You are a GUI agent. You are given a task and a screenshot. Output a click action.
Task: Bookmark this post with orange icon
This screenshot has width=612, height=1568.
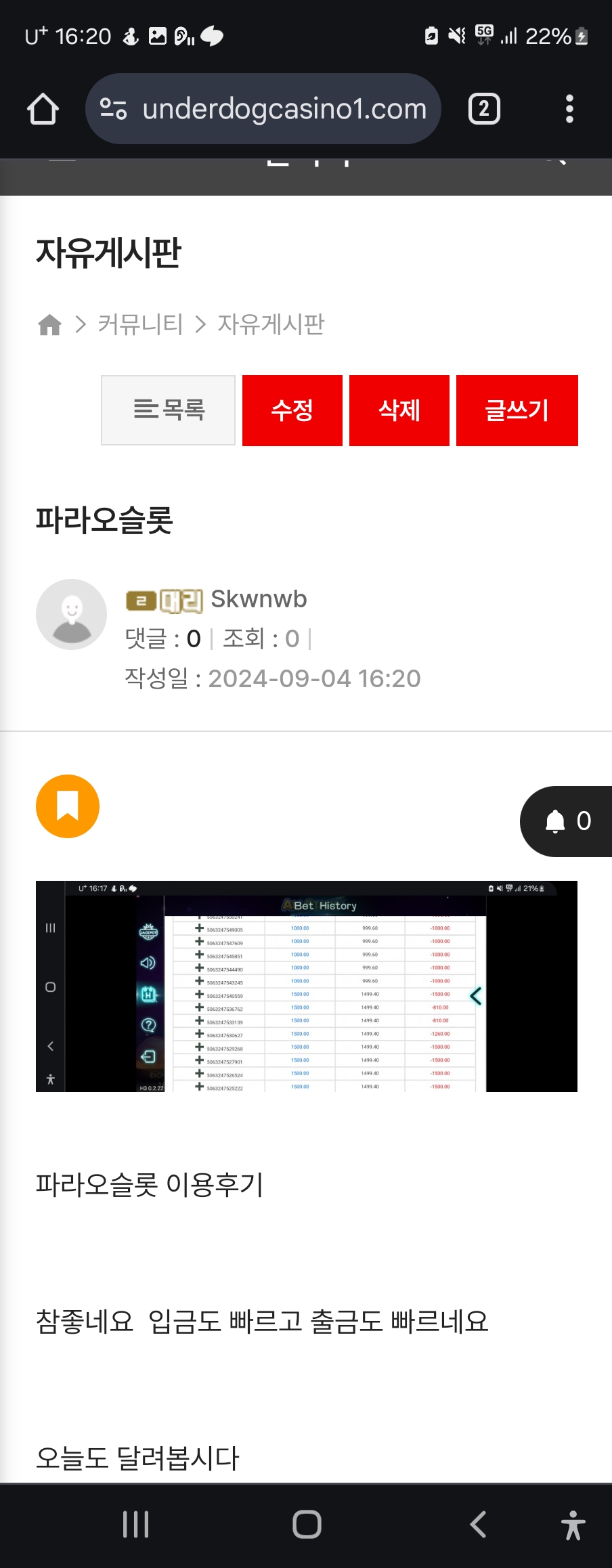[x=68, y=806]
